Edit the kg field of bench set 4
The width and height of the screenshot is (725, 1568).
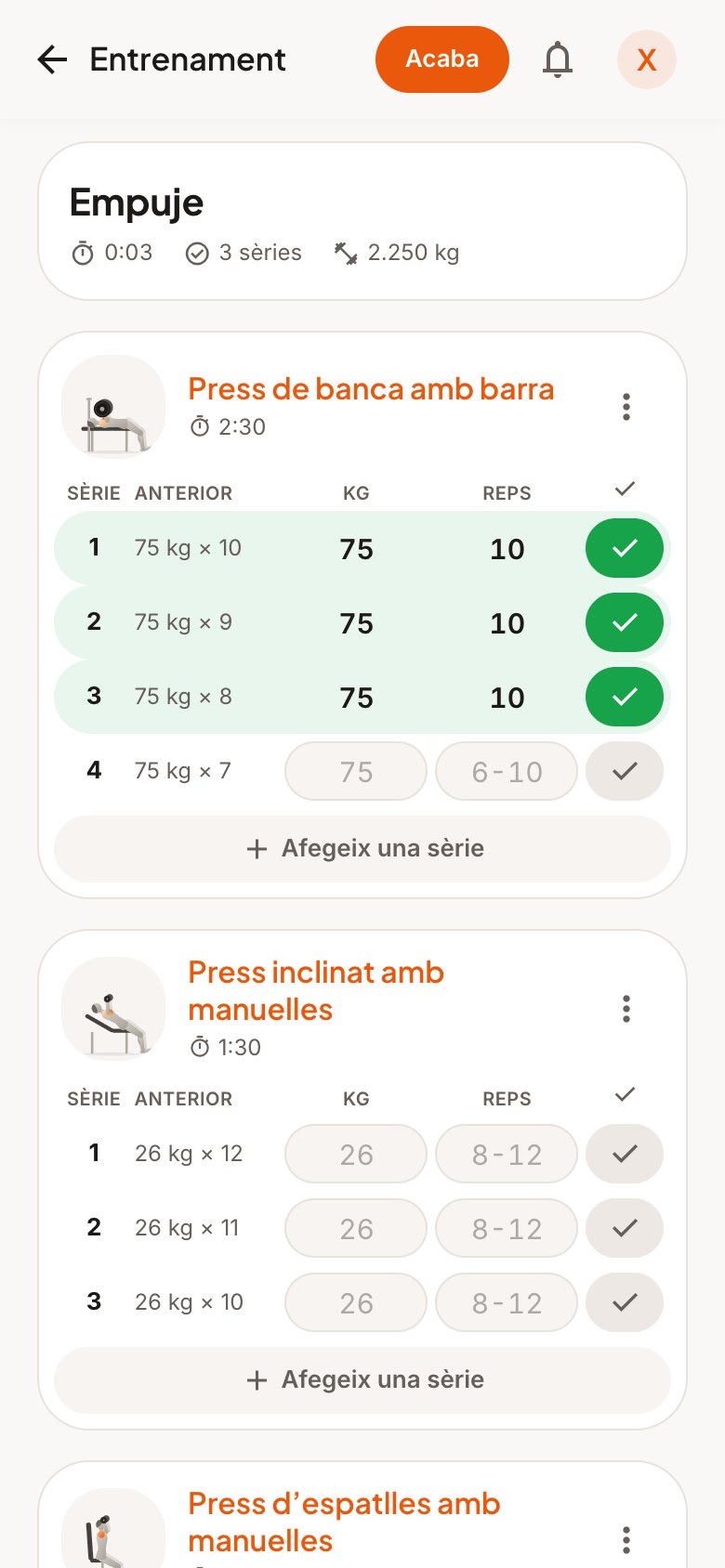pos(356,771)
